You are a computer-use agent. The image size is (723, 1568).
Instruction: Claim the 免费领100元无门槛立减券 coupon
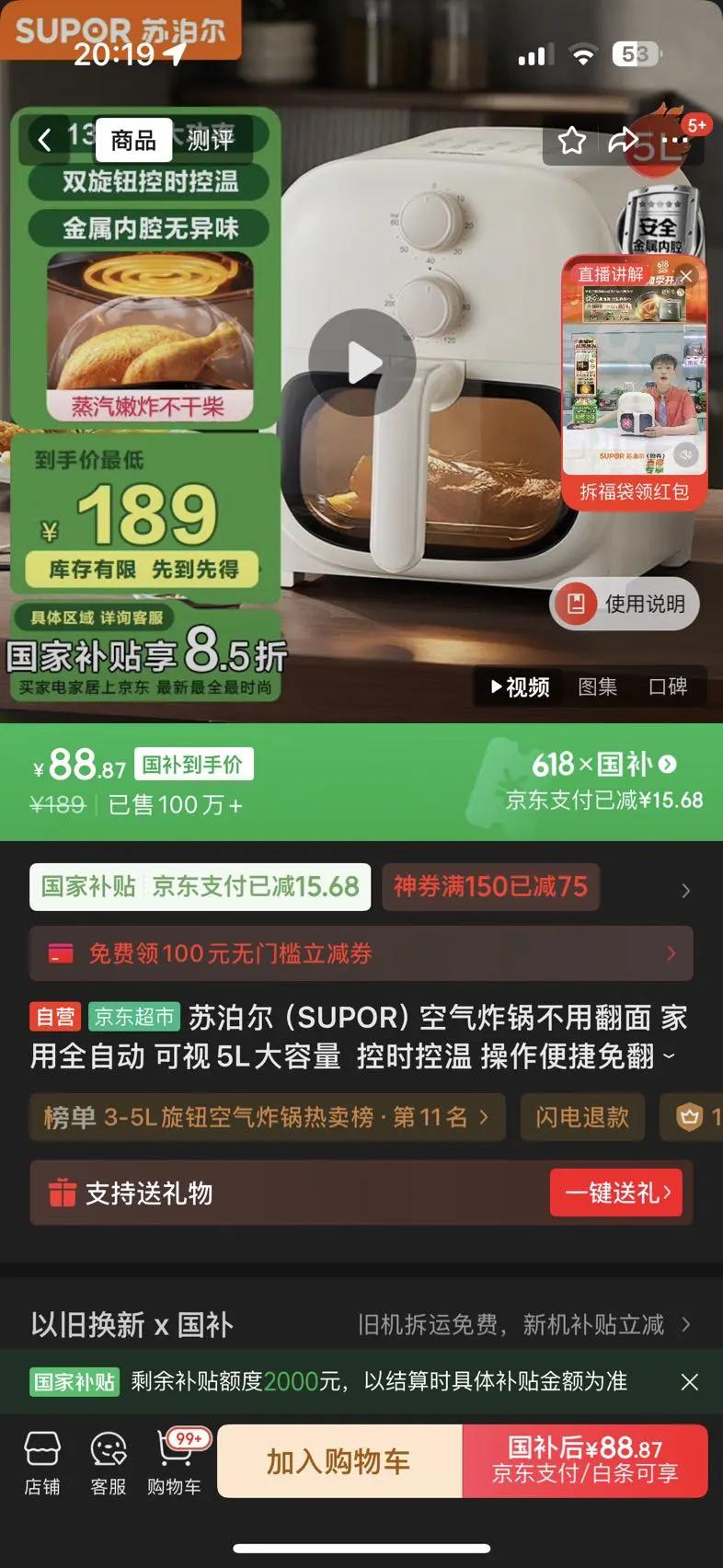click(x=361, y=953)
